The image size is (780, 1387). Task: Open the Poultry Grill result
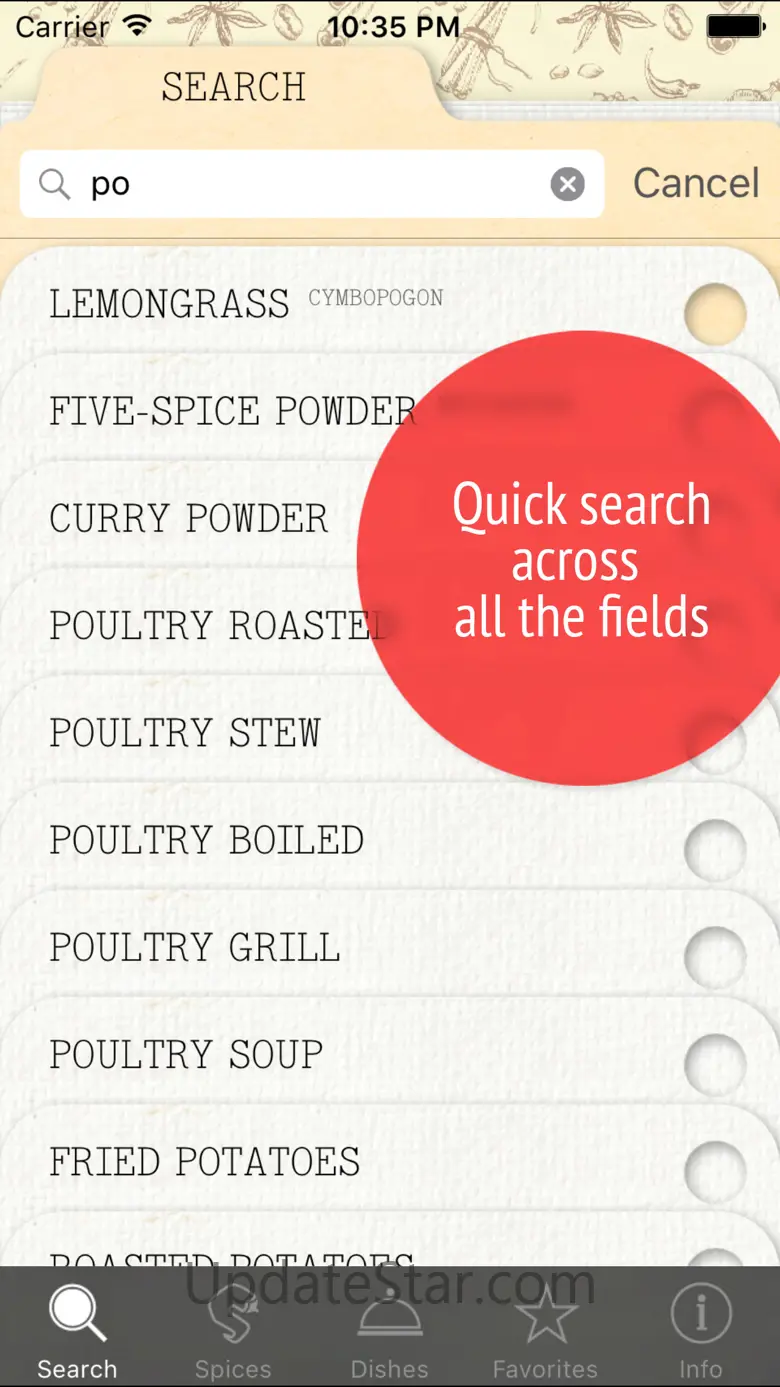[x=195, y=947]
